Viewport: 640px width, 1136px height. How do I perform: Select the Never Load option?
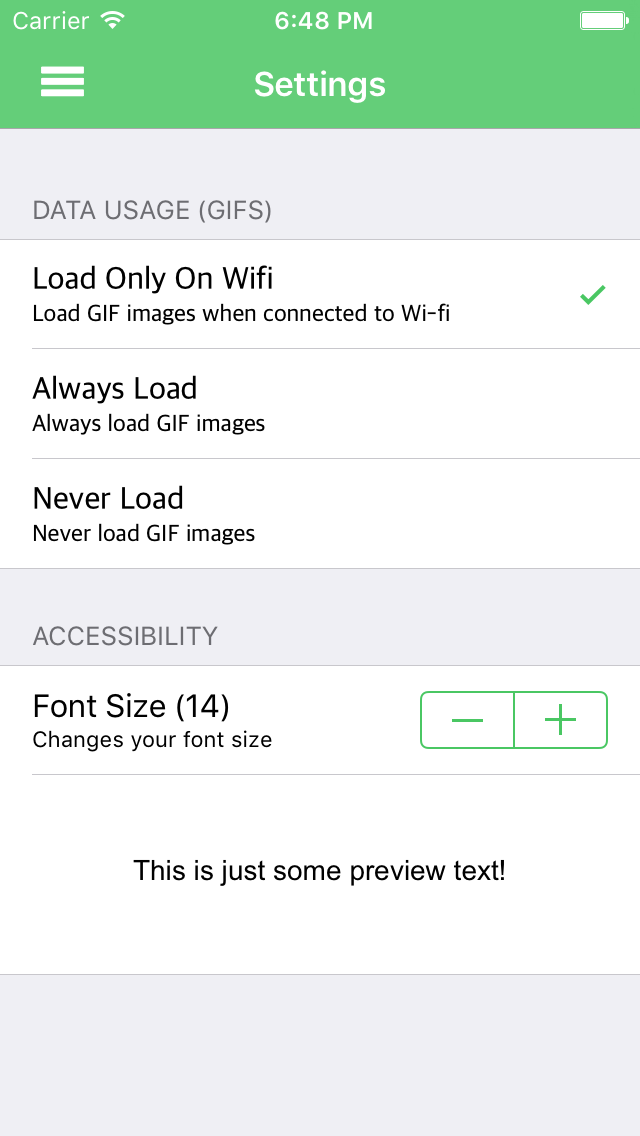[x=320, y=514]
